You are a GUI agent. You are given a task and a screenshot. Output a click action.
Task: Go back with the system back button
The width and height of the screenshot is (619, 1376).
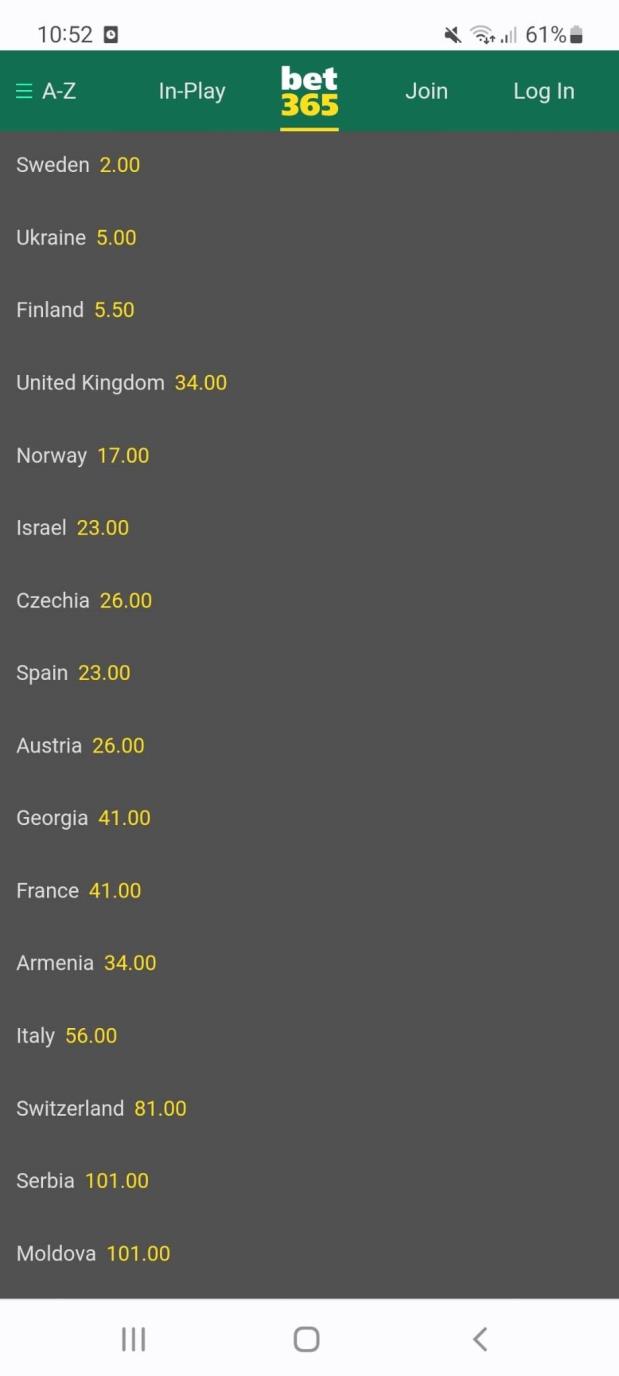click(480, 1339)
